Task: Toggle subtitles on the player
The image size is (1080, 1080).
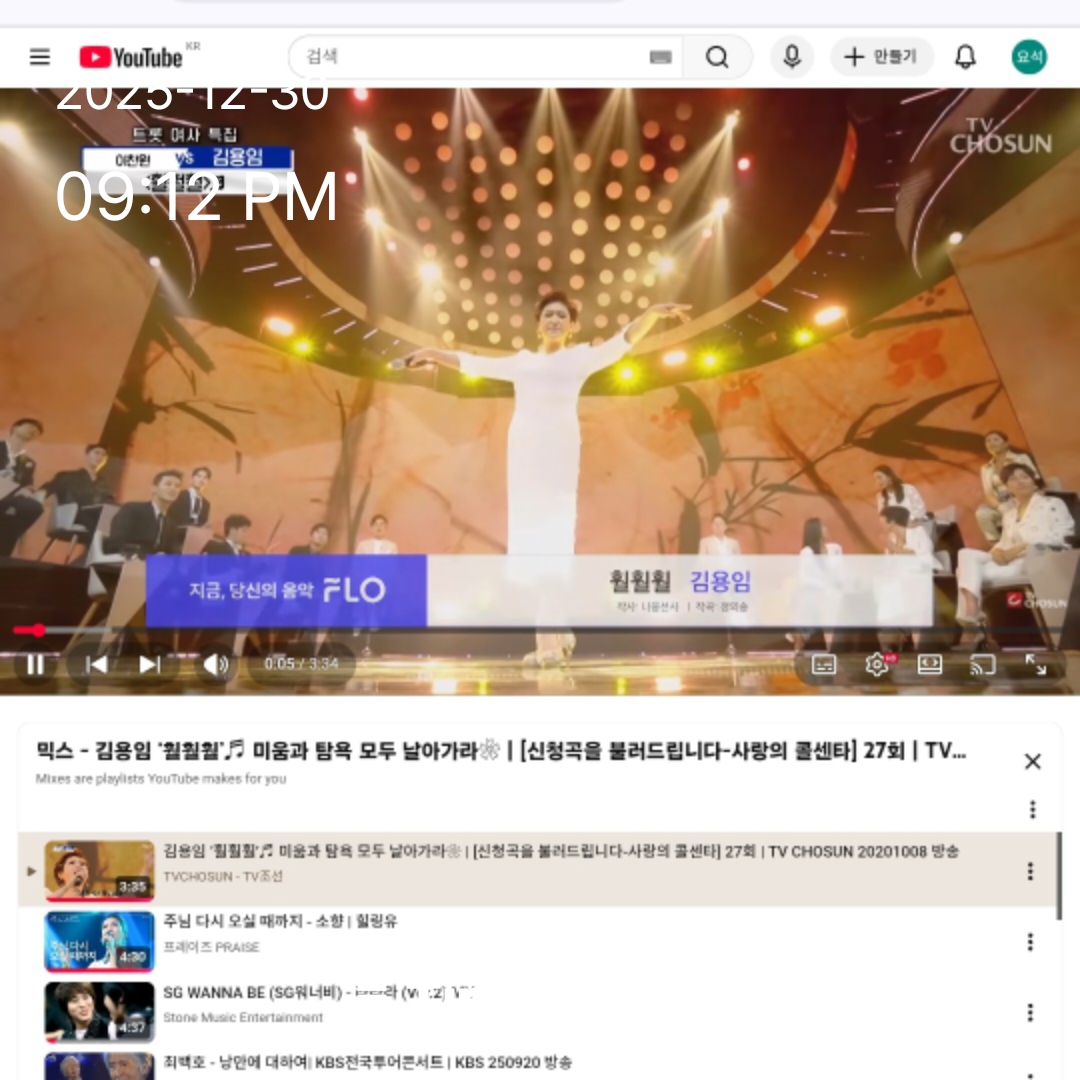Action: pos(824,664)
